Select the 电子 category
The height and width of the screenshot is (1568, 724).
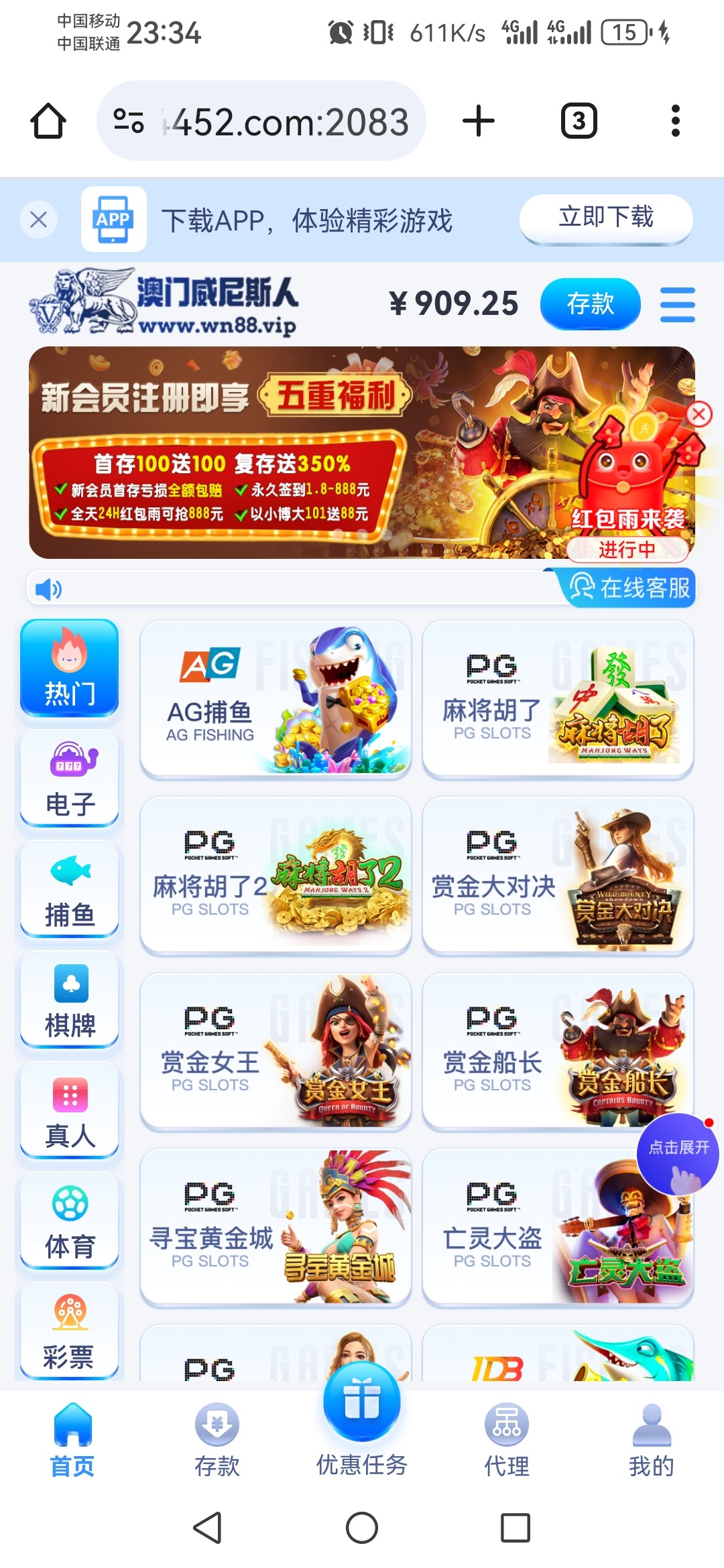tap(70, 779)
